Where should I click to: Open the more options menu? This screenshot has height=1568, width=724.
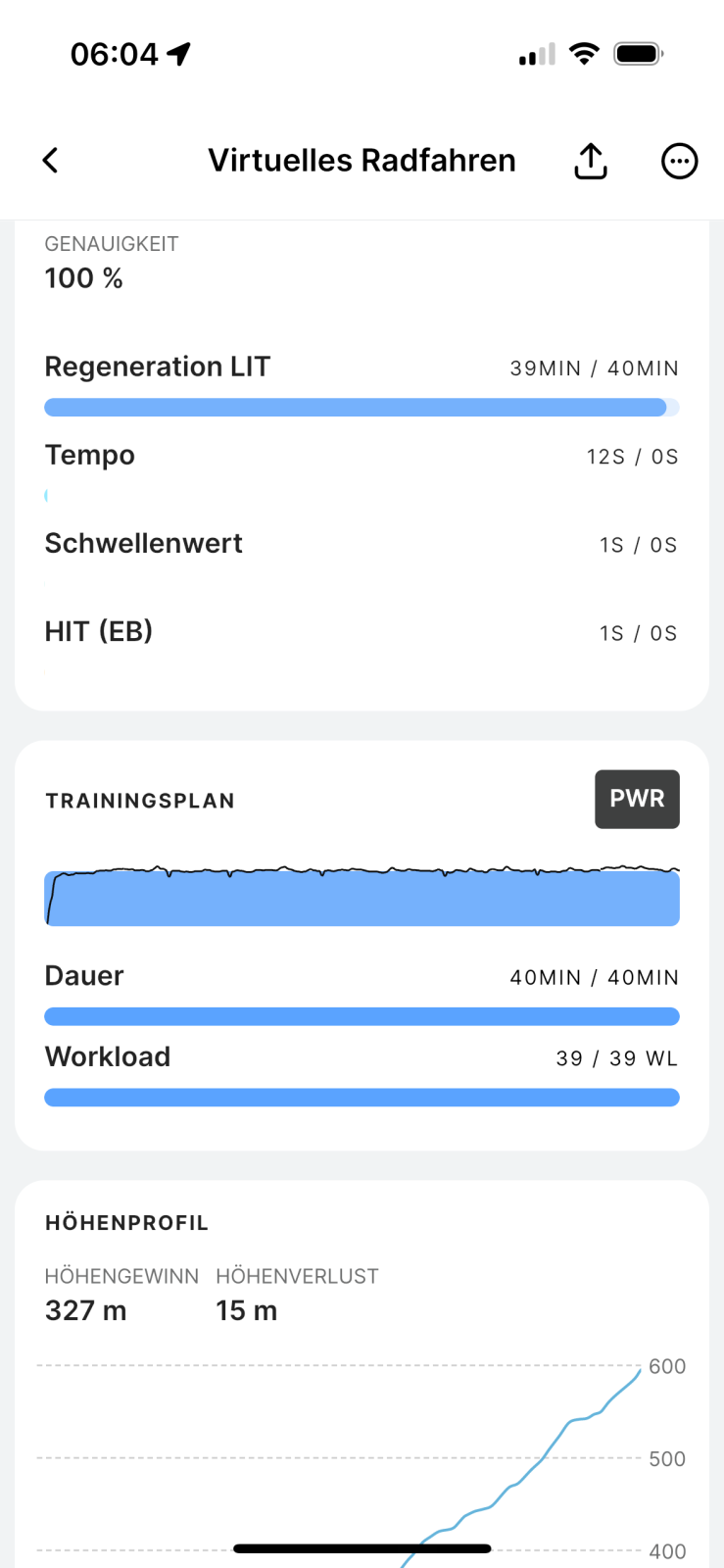pyautogui.click(x=679, y=161)
